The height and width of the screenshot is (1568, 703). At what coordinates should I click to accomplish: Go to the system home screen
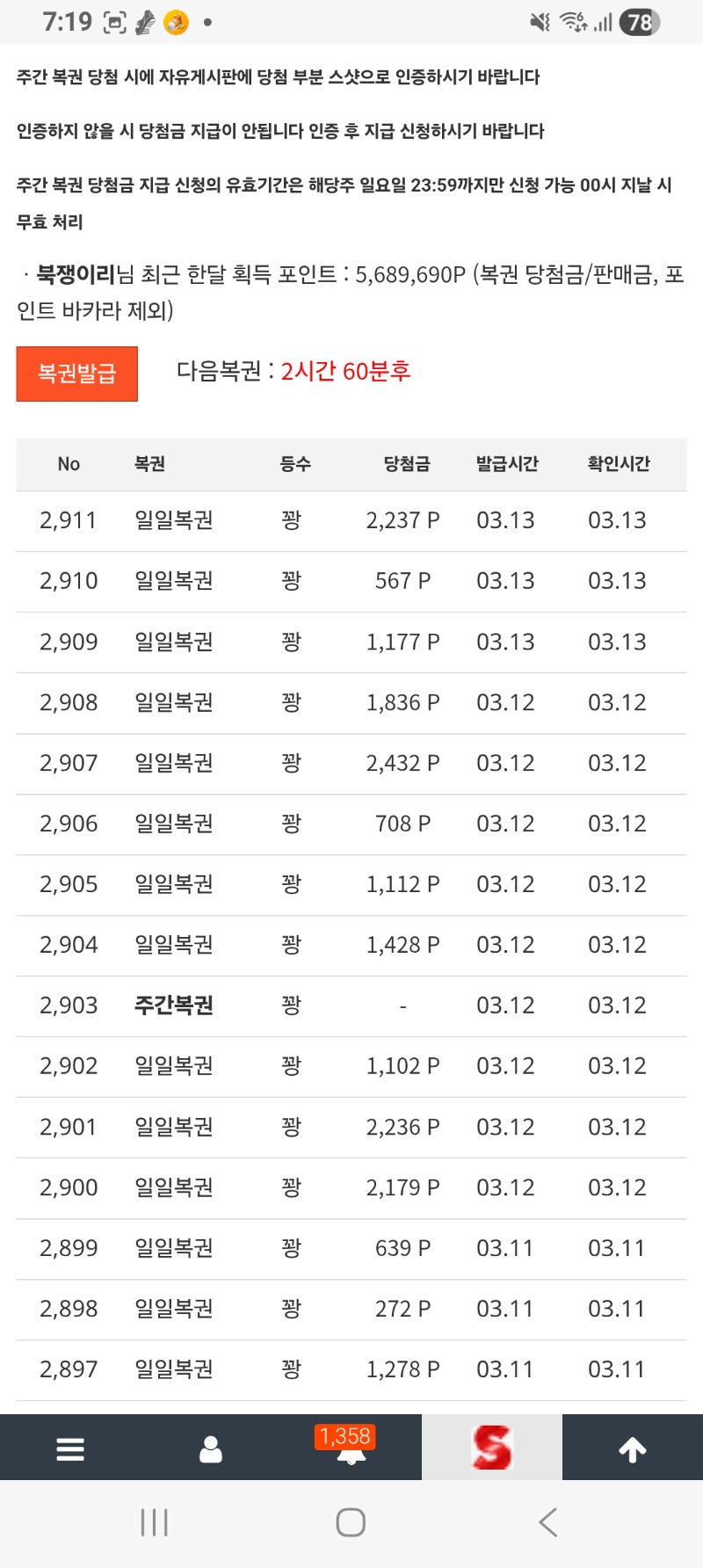pyautogui.click(x=351, y=1521)
